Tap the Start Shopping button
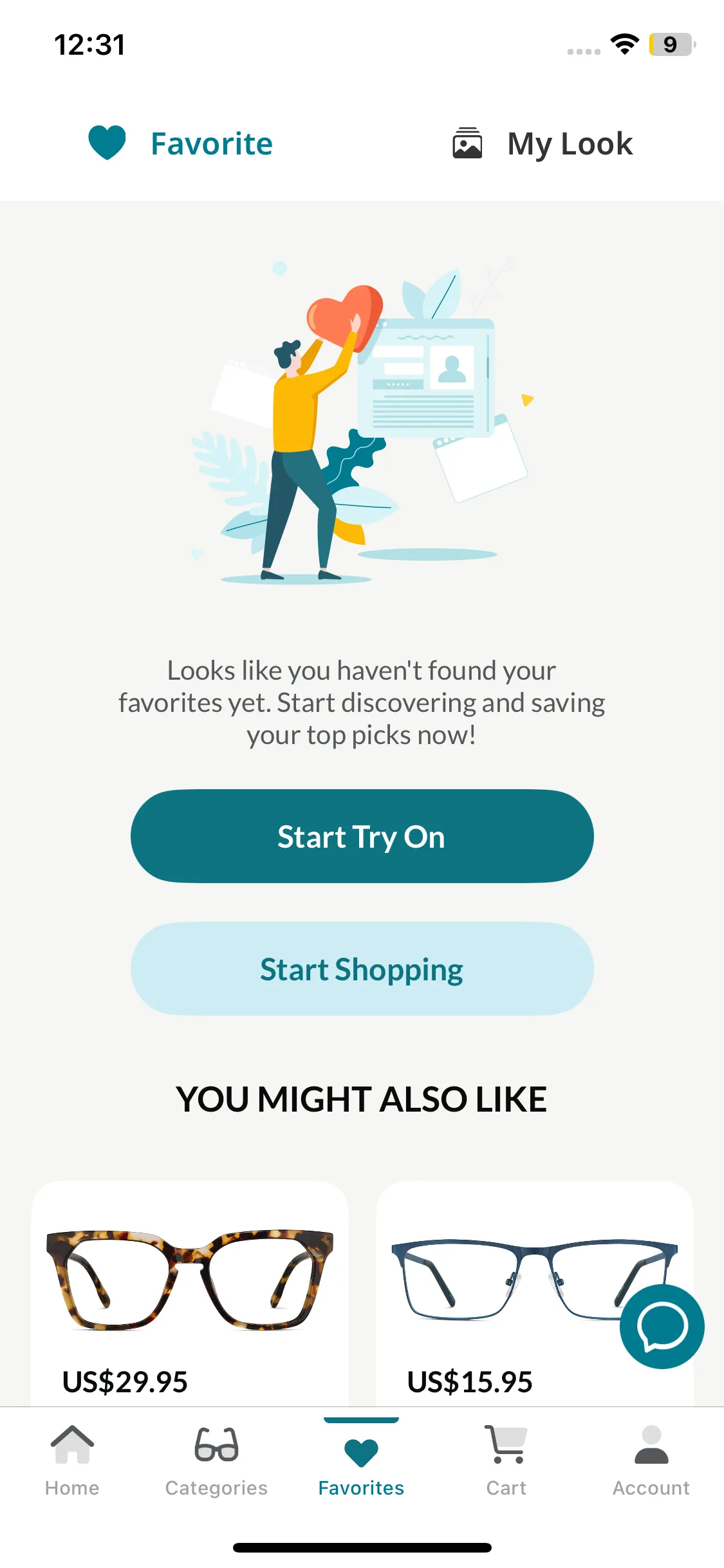The height and width of the screenshot is (1568, 724). (x=362, y=969)
